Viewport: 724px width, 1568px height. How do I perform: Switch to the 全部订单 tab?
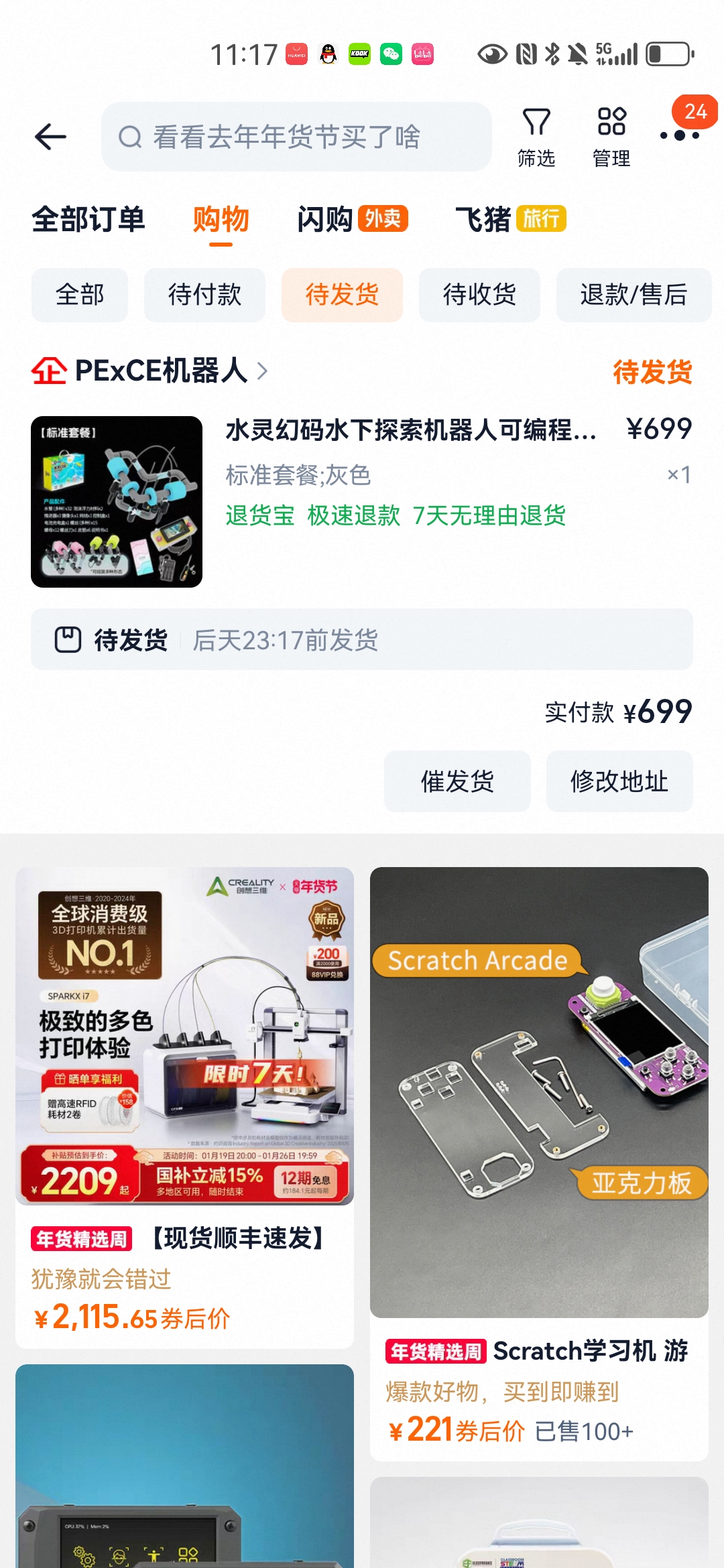coord(88,219)
